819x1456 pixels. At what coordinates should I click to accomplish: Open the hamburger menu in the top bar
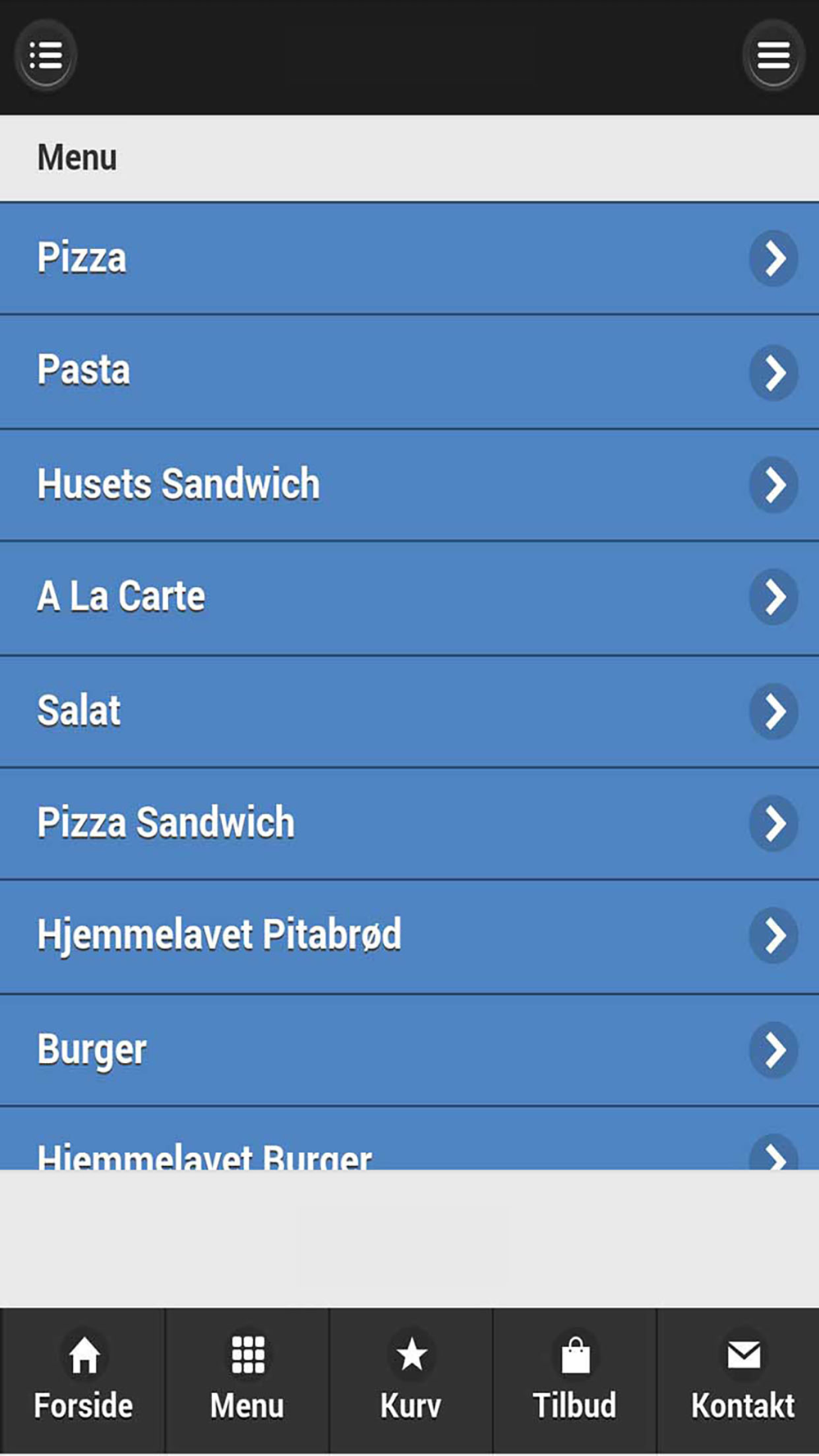pos(773,56)
